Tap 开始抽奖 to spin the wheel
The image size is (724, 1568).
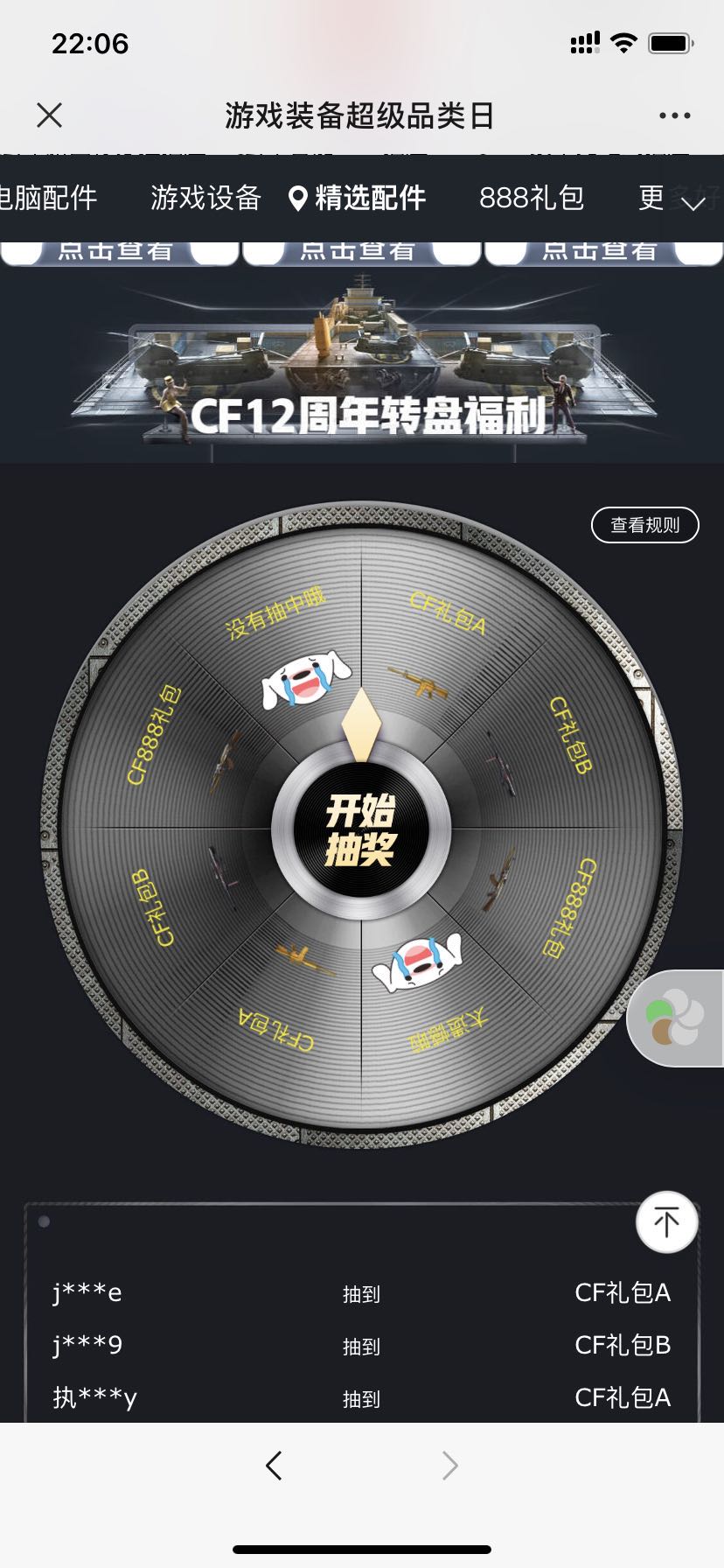(x=361, y=830)
